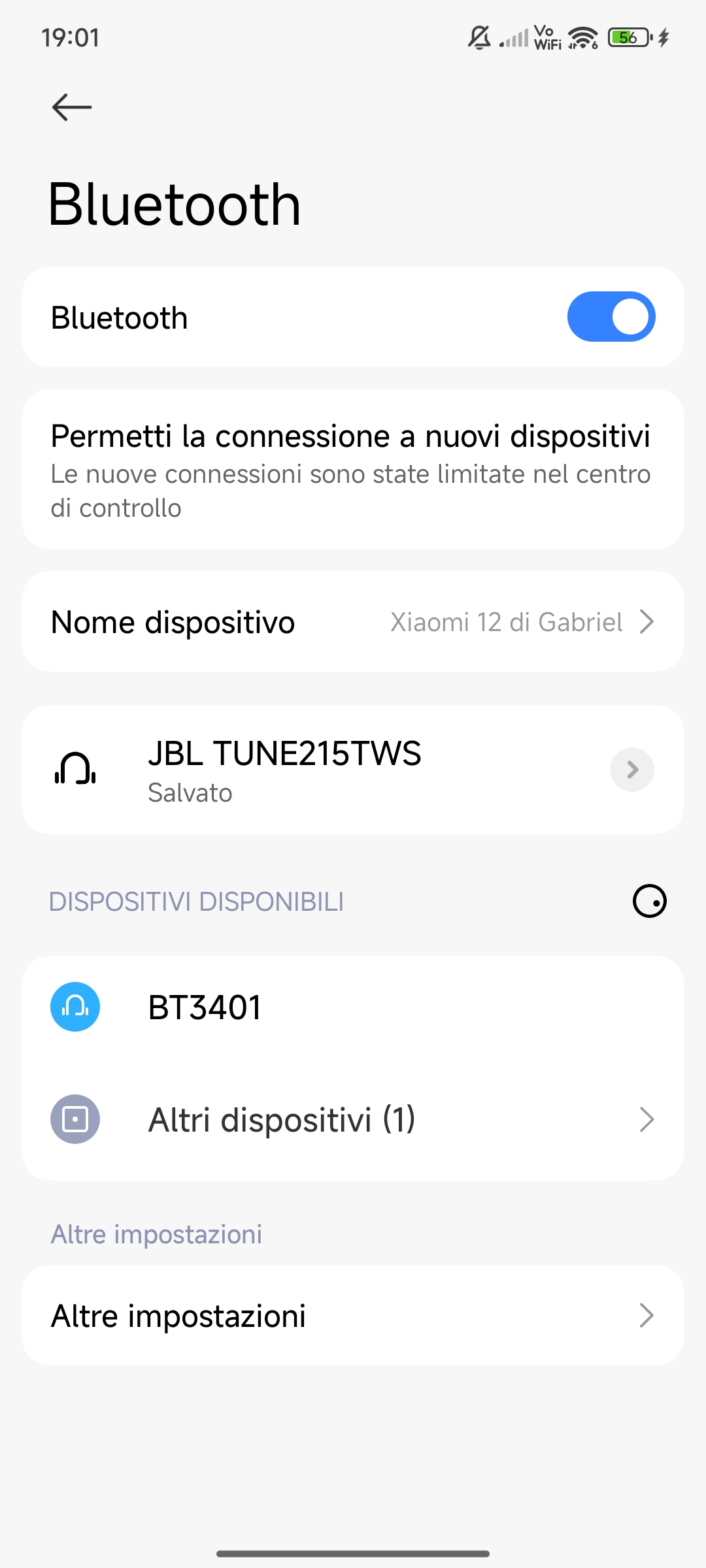Open Nome dispositivo setting
The height and width of the screenshot is (1568, 706).
(x=353, y=621)
